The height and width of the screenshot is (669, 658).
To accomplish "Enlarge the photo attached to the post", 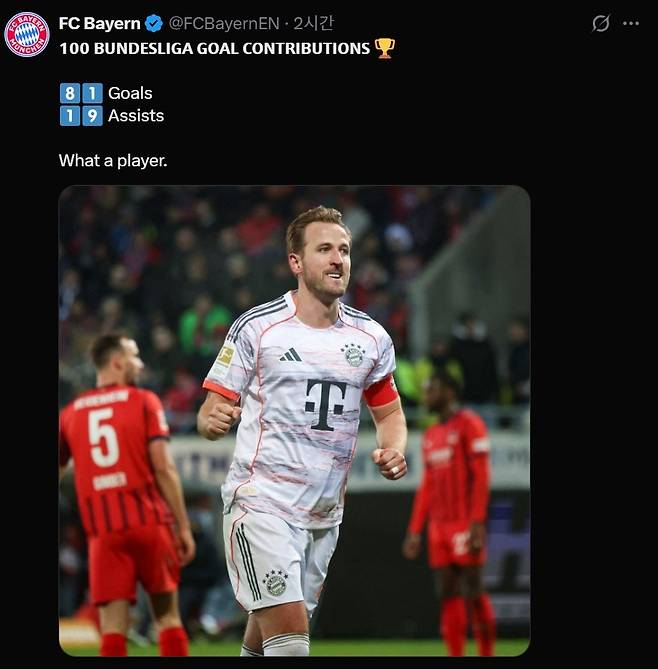I will click(294, 420).
